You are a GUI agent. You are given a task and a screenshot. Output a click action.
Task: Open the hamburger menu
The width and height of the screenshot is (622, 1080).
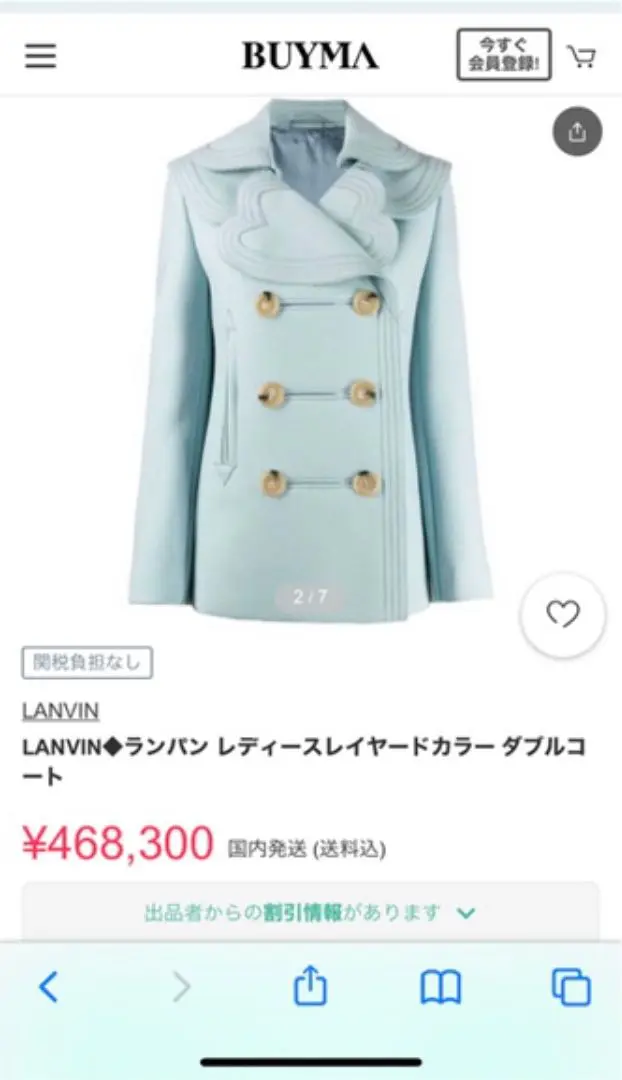pos(41,56)
